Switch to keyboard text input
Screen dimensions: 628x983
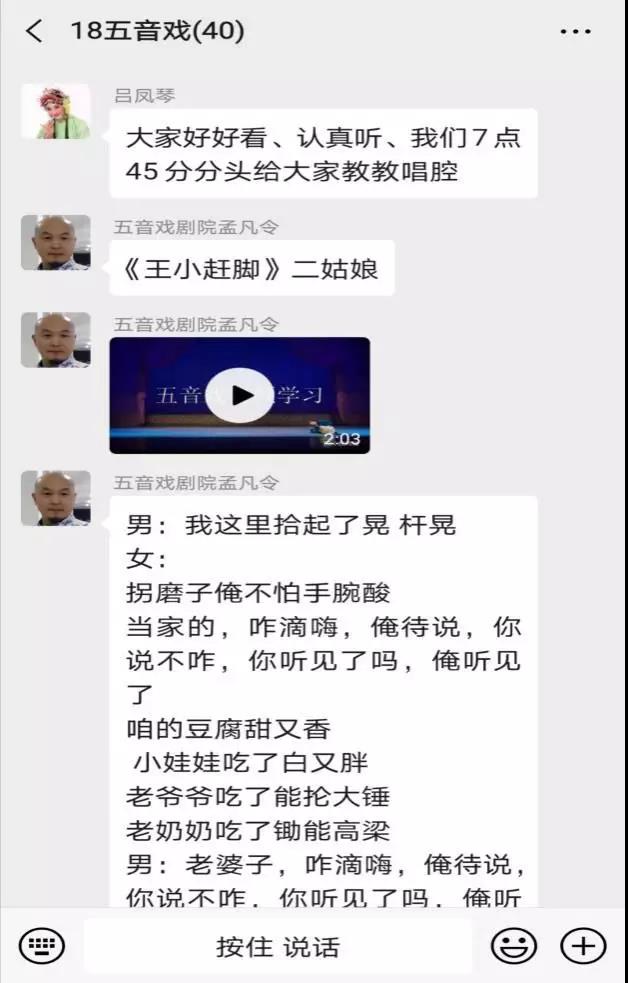tap(42, 945)
